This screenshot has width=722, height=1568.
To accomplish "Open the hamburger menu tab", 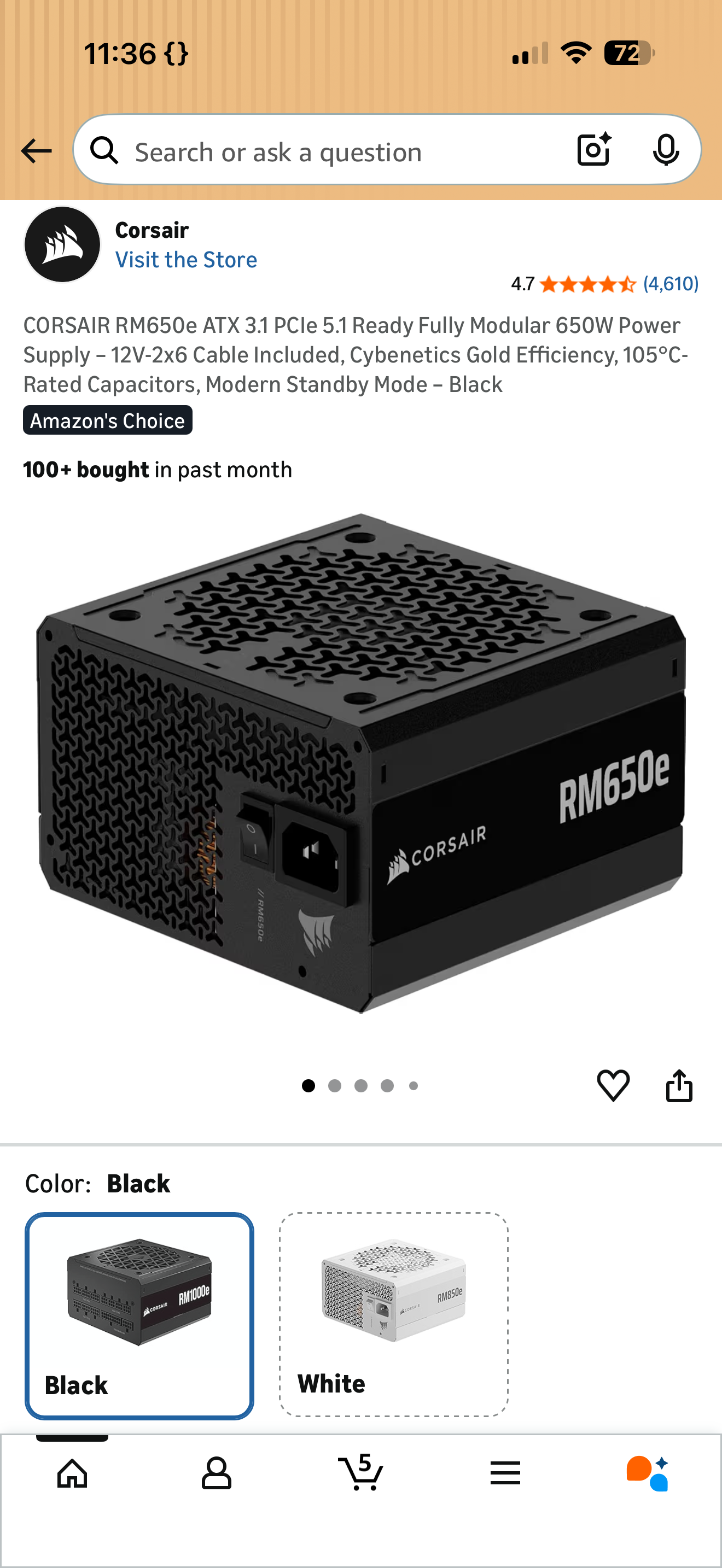I will click(505, 1473).
